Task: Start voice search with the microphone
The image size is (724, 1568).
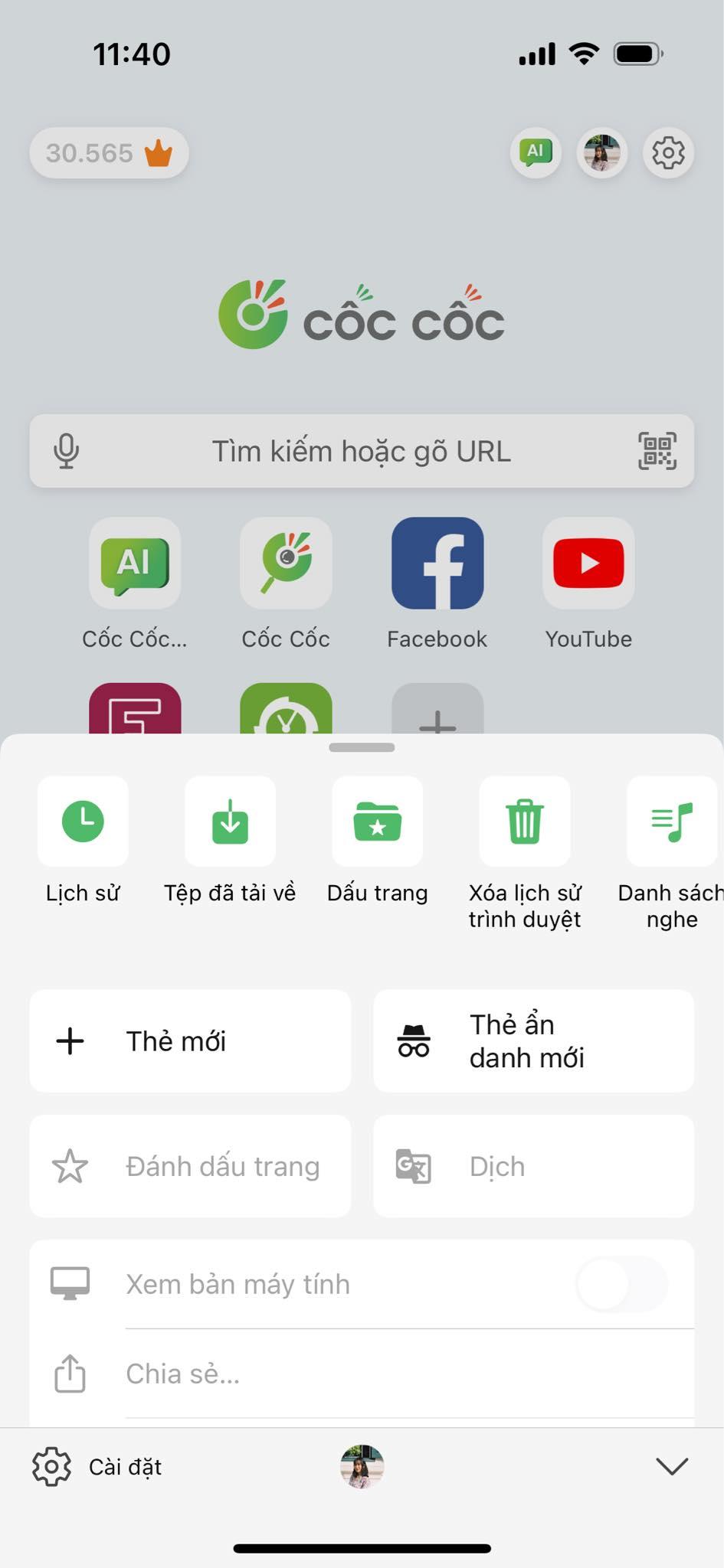Action: coord(67,452)
